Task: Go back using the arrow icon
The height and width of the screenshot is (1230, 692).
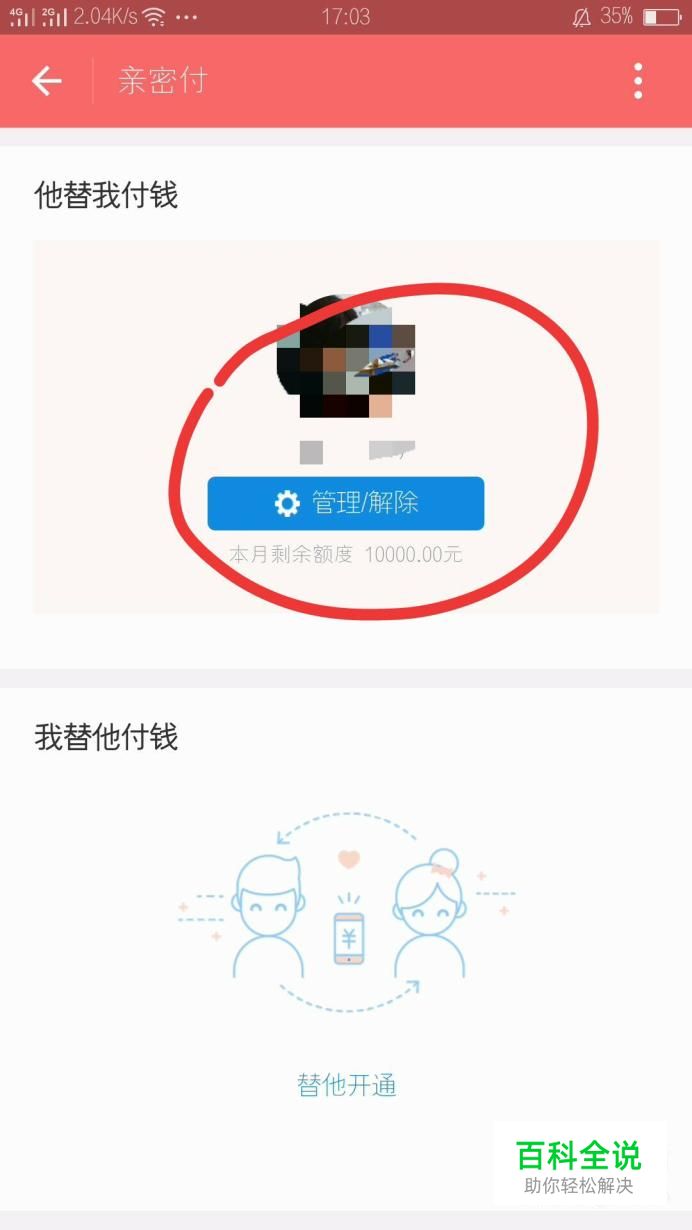Action: click(47, 81)
